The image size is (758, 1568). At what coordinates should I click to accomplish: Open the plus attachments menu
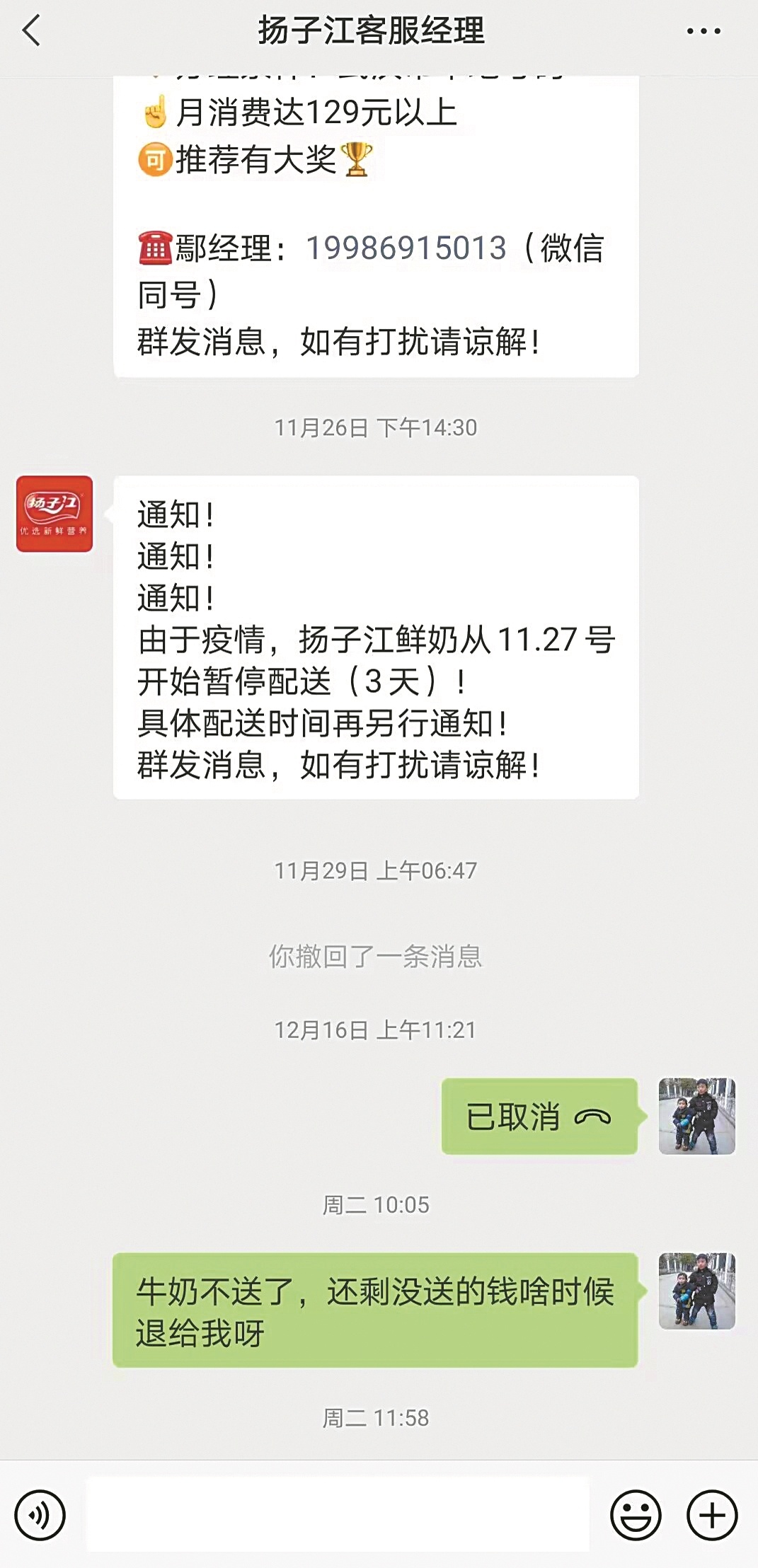point(712,1515)
